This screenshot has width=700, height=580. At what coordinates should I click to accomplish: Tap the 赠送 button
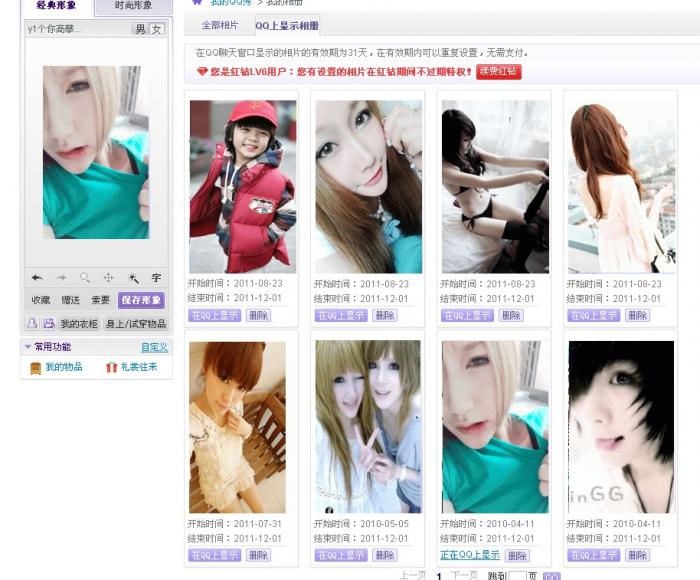point(71,300)
